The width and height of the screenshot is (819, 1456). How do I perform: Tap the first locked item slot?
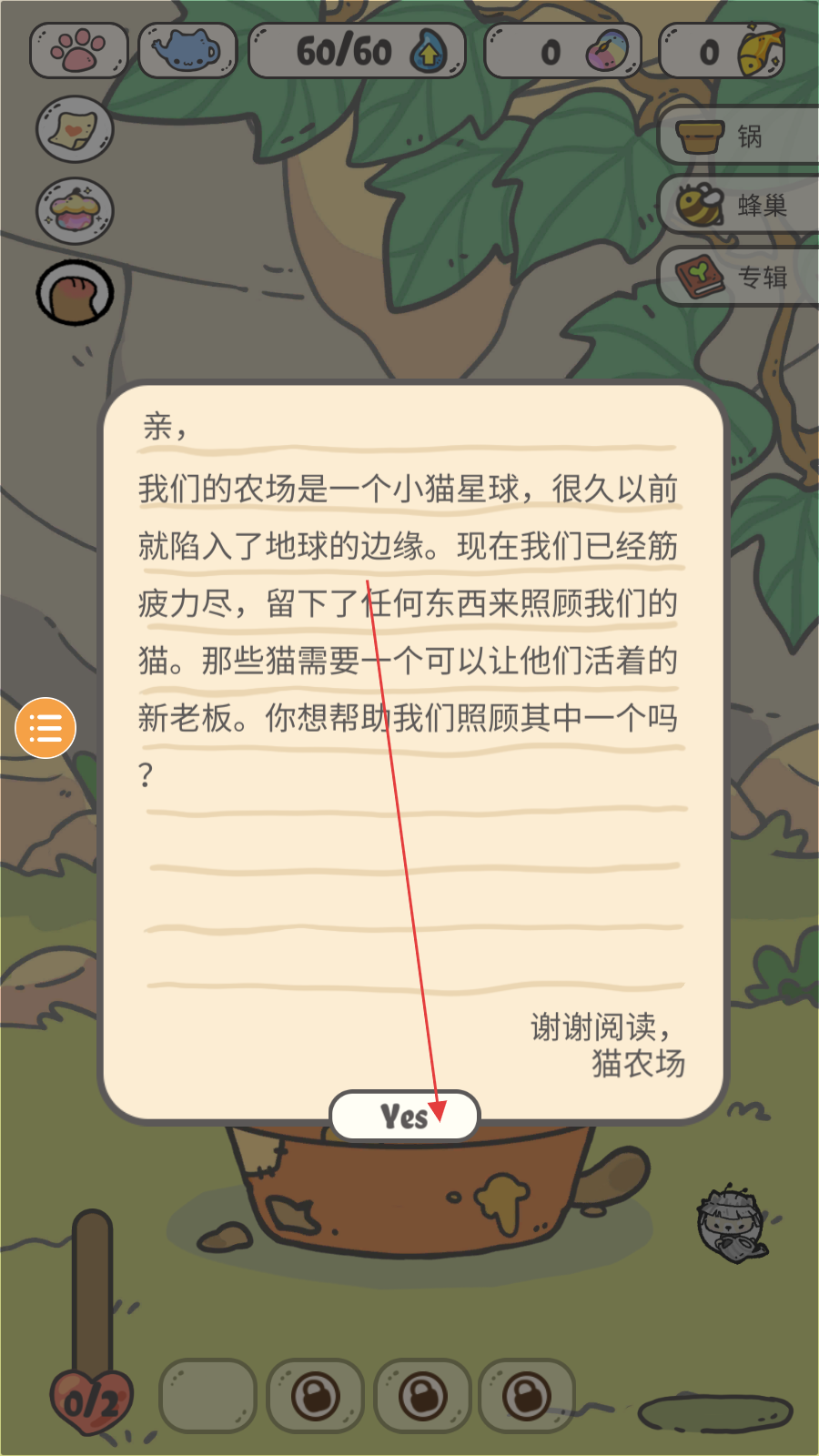[x=316, y=1396]
